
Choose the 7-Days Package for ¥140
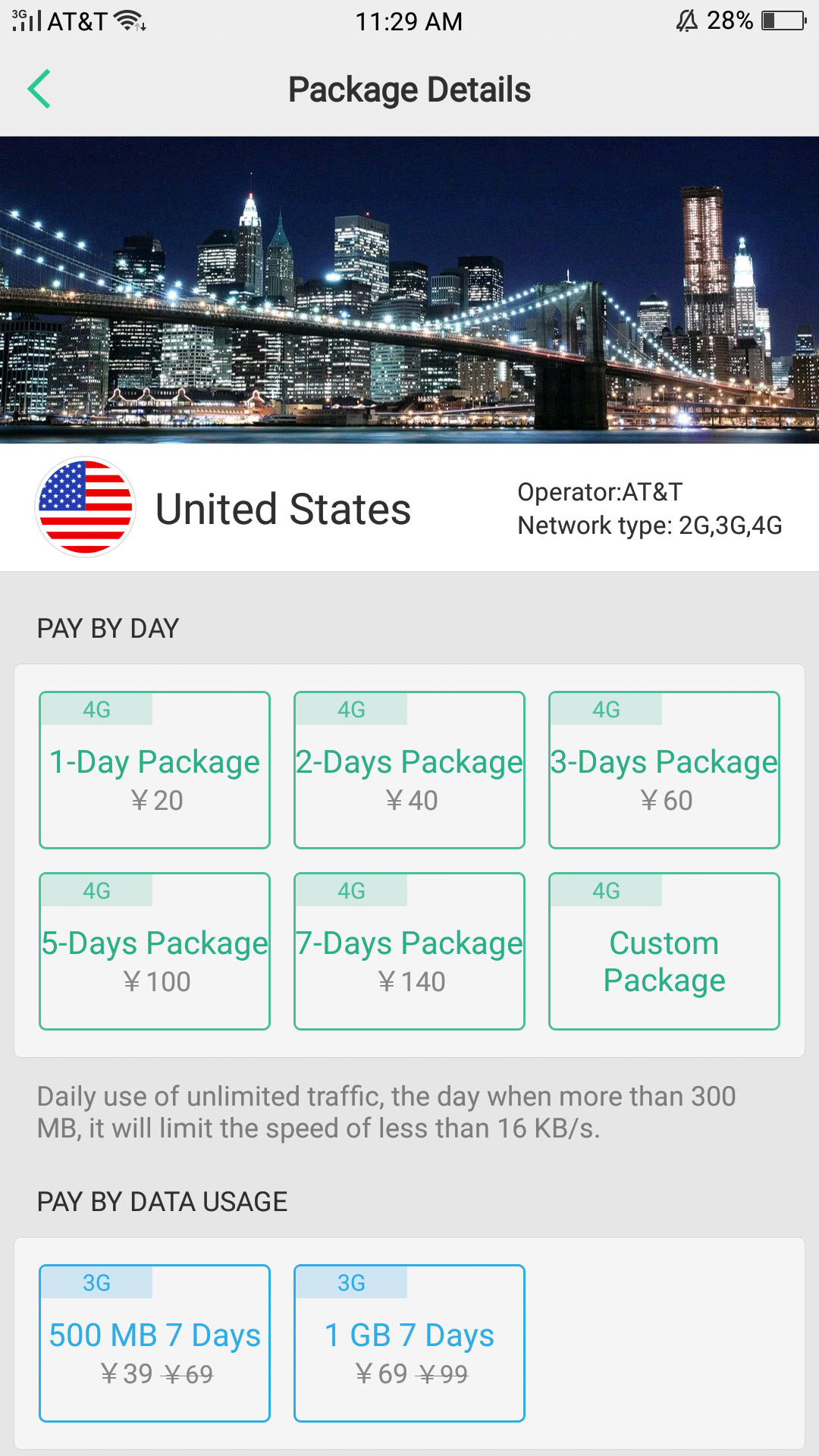coord(409,951)
